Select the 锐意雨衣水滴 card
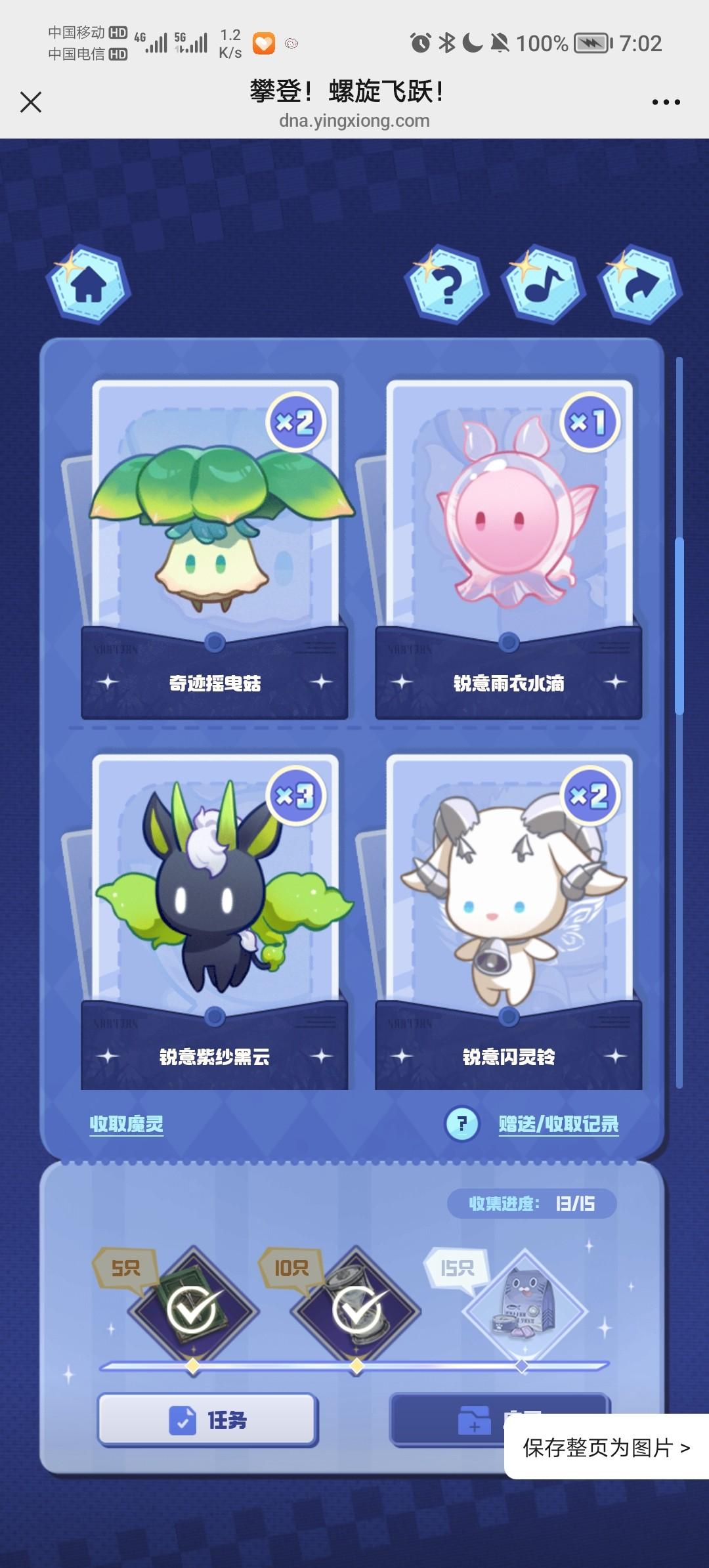 (x=509, y=545)
